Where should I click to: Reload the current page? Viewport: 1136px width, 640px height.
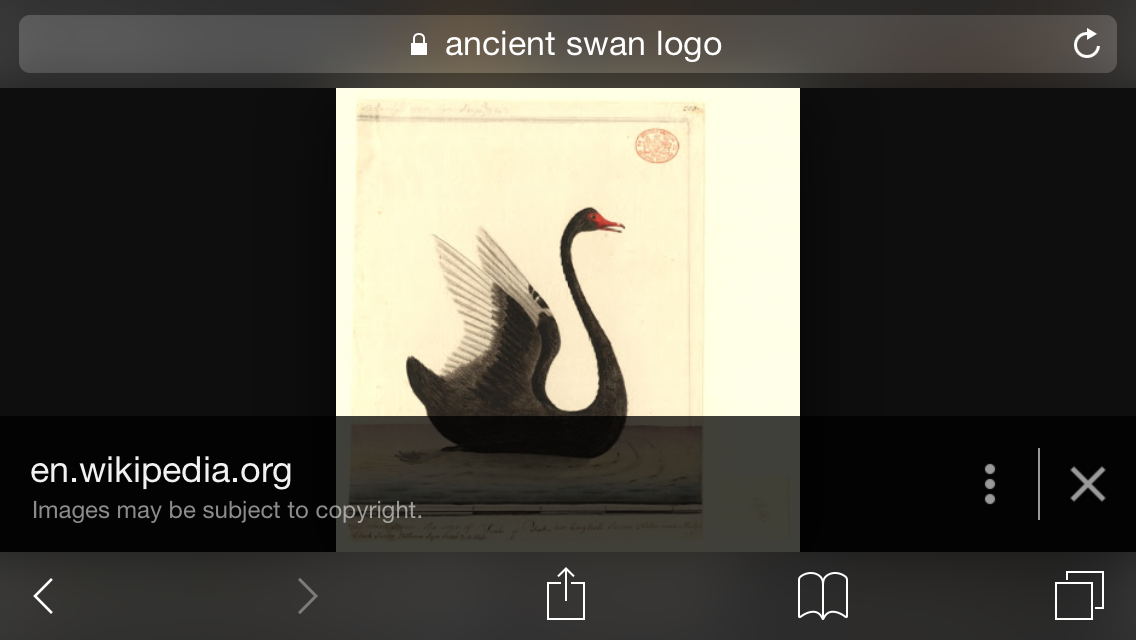[1086, 44]
